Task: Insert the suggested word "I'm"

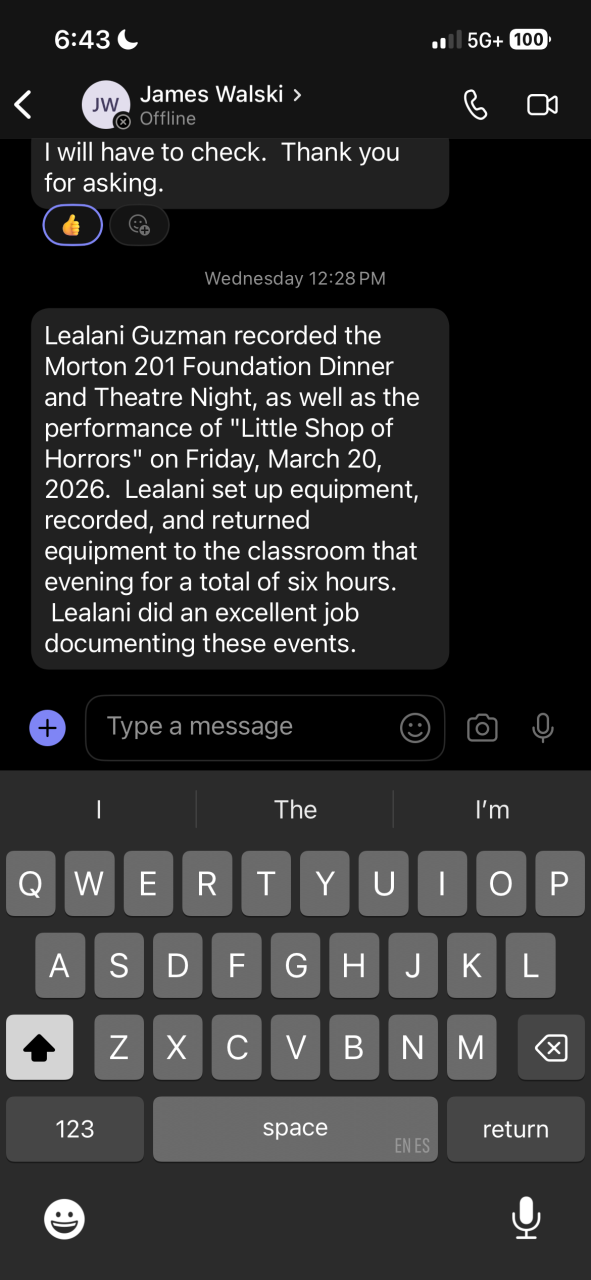Action: point(492,810)
